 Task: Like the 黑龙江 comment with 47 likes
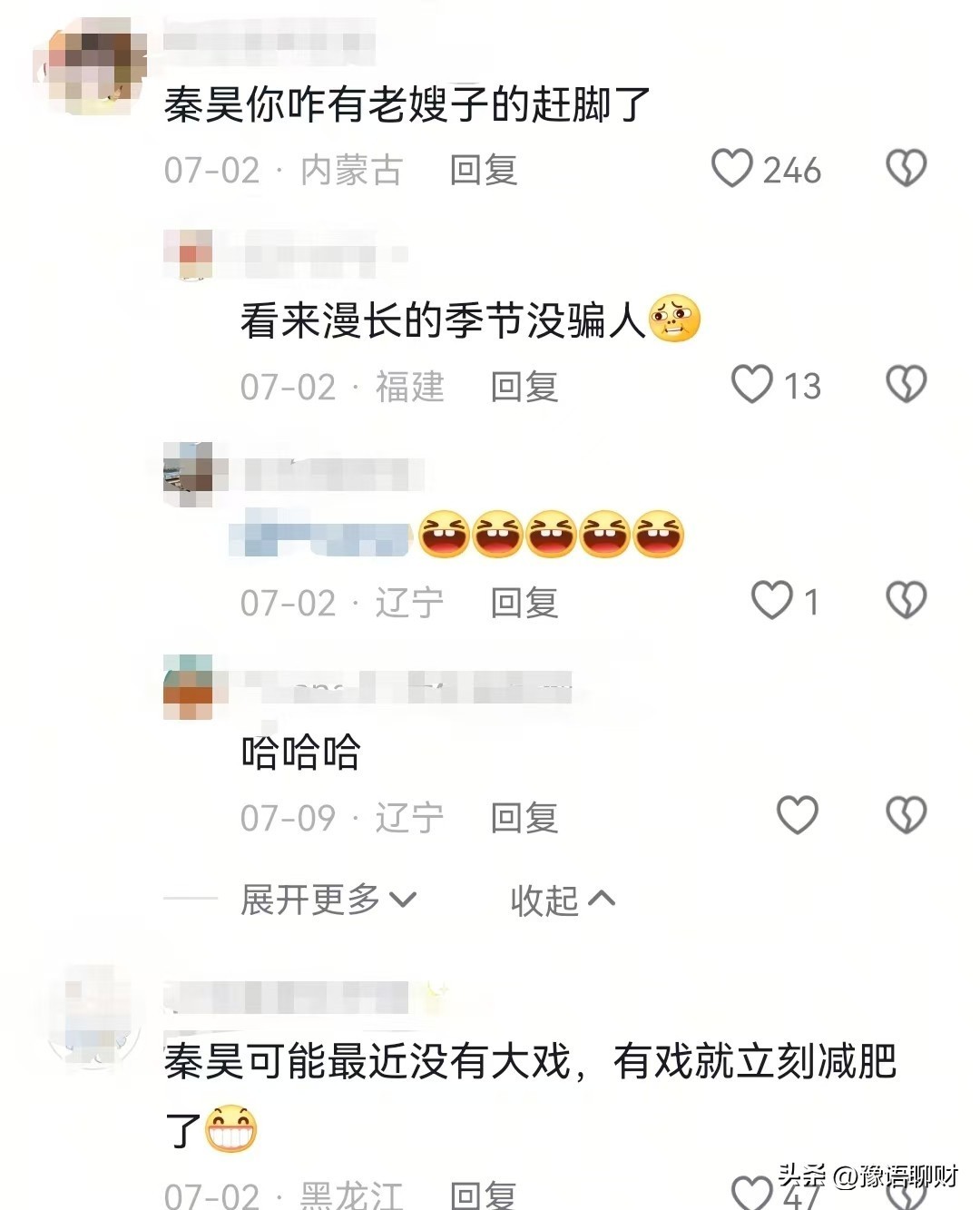(x=751, y=1191)
